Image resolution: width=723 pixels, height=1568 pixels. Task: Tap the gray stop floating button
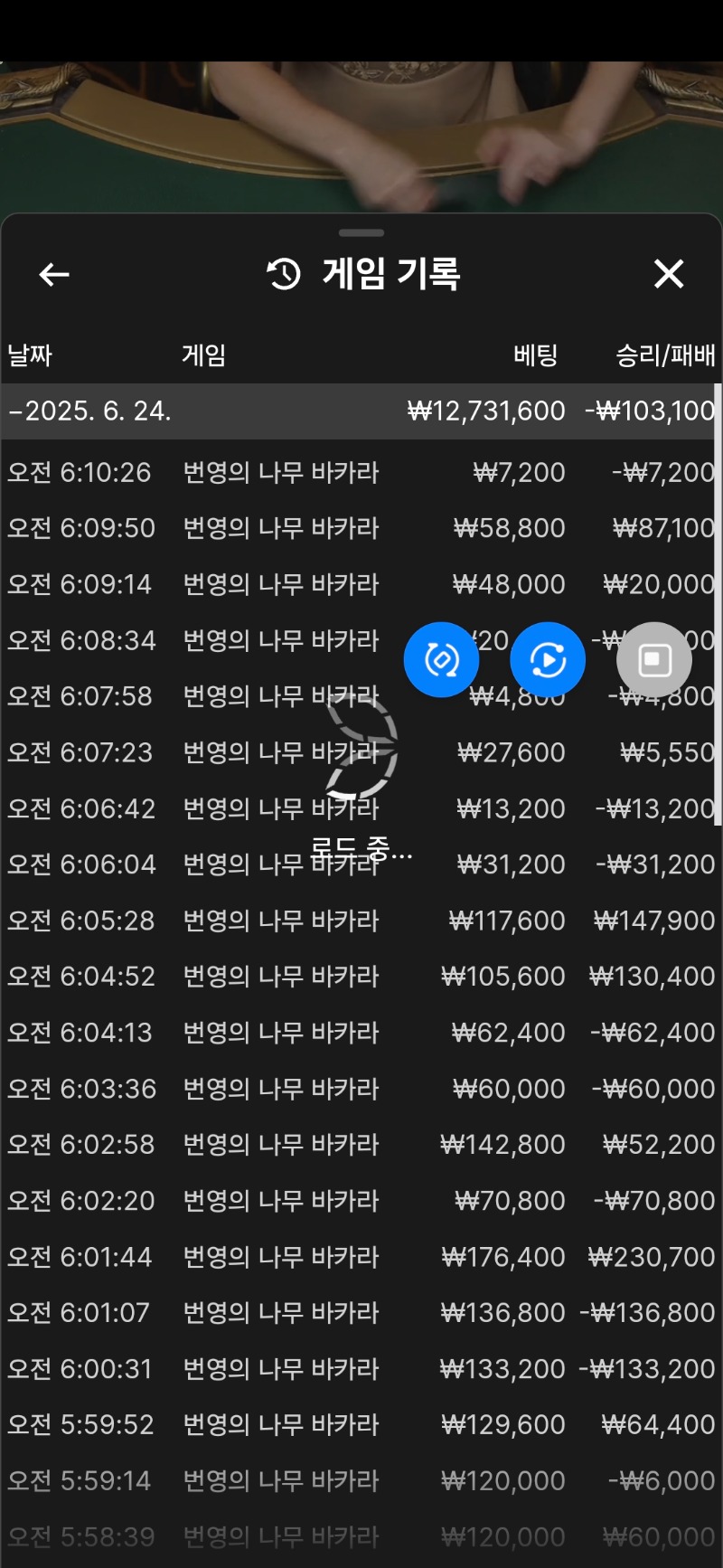pyautogui.click(x=654, y=660)
